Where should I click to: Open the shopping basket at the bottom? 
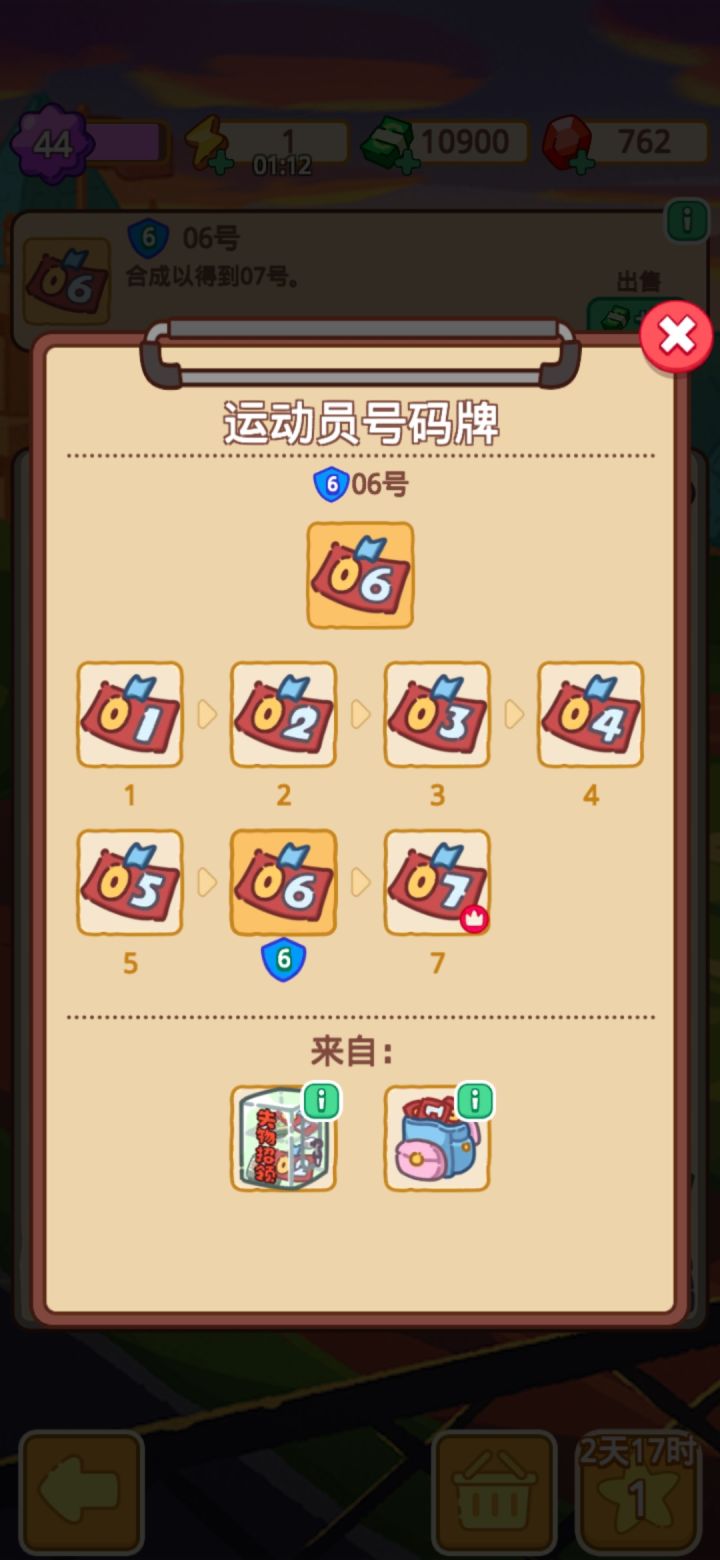496,1490
